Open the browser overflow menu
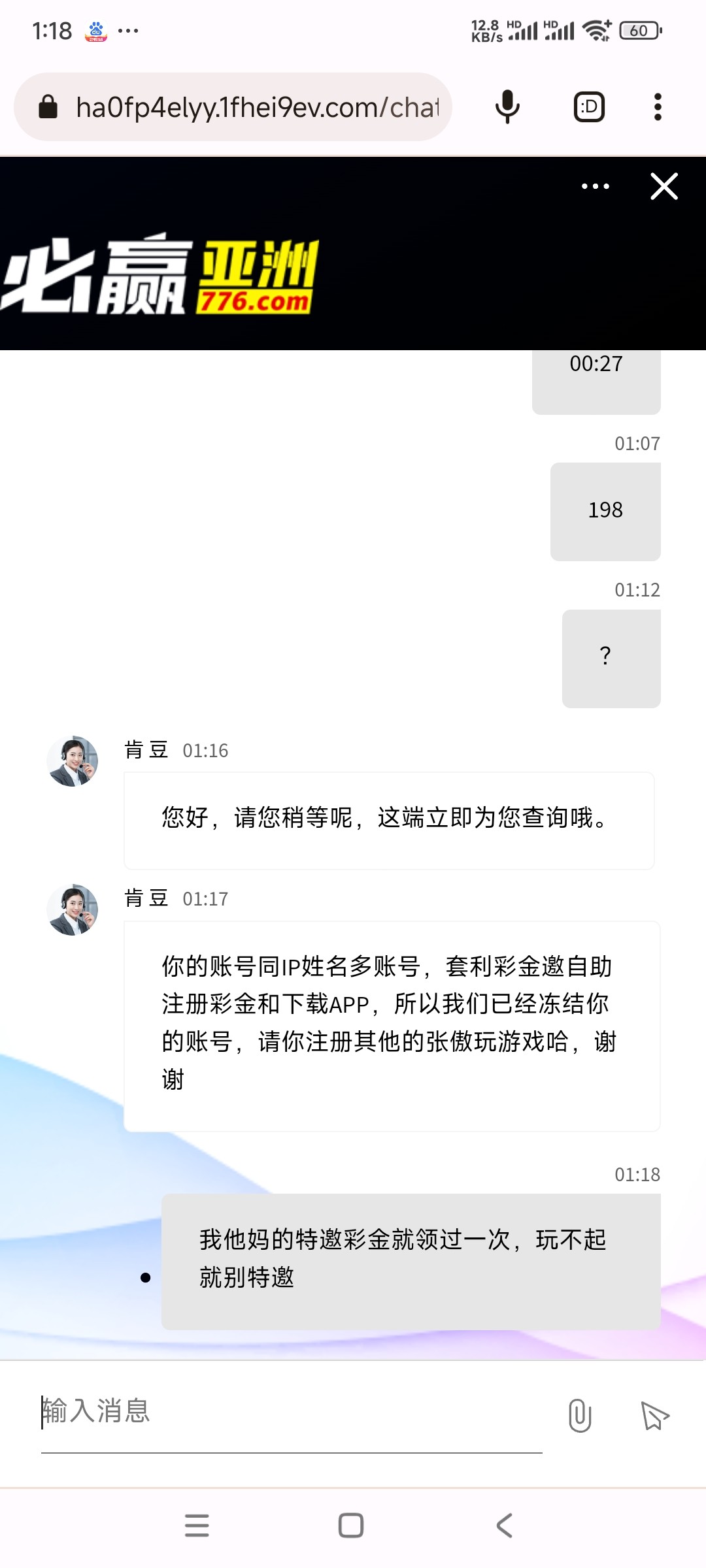The image size is (706, 1568). pos(658,107)
